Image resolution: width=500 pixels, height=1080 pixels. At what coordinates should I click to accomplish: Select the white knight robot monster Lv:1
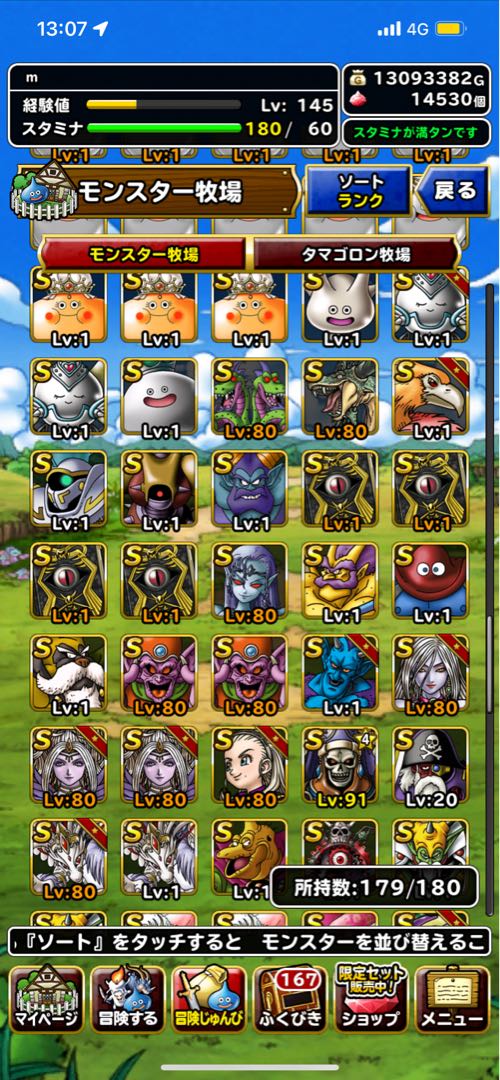[x=68, y=490]
